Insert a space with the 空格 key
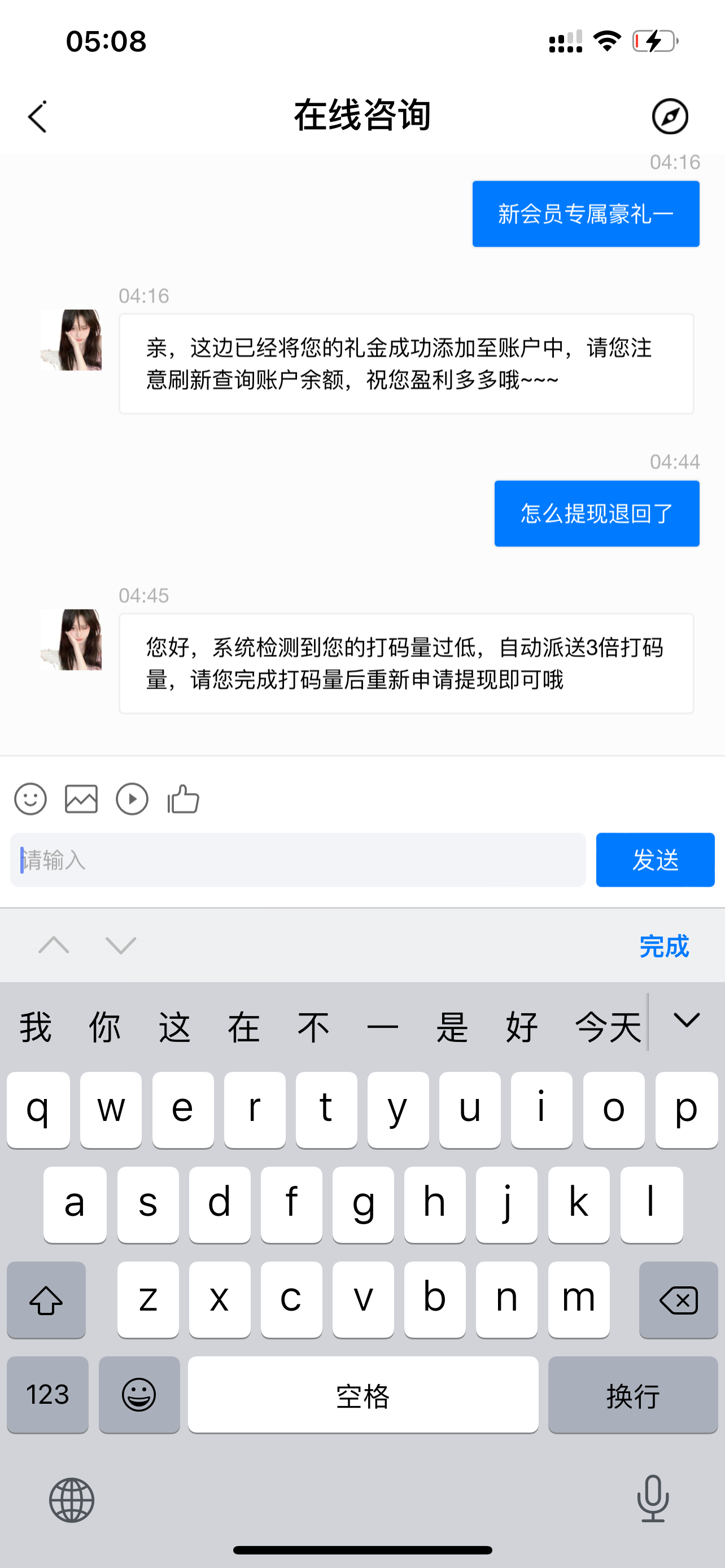 363,1395
